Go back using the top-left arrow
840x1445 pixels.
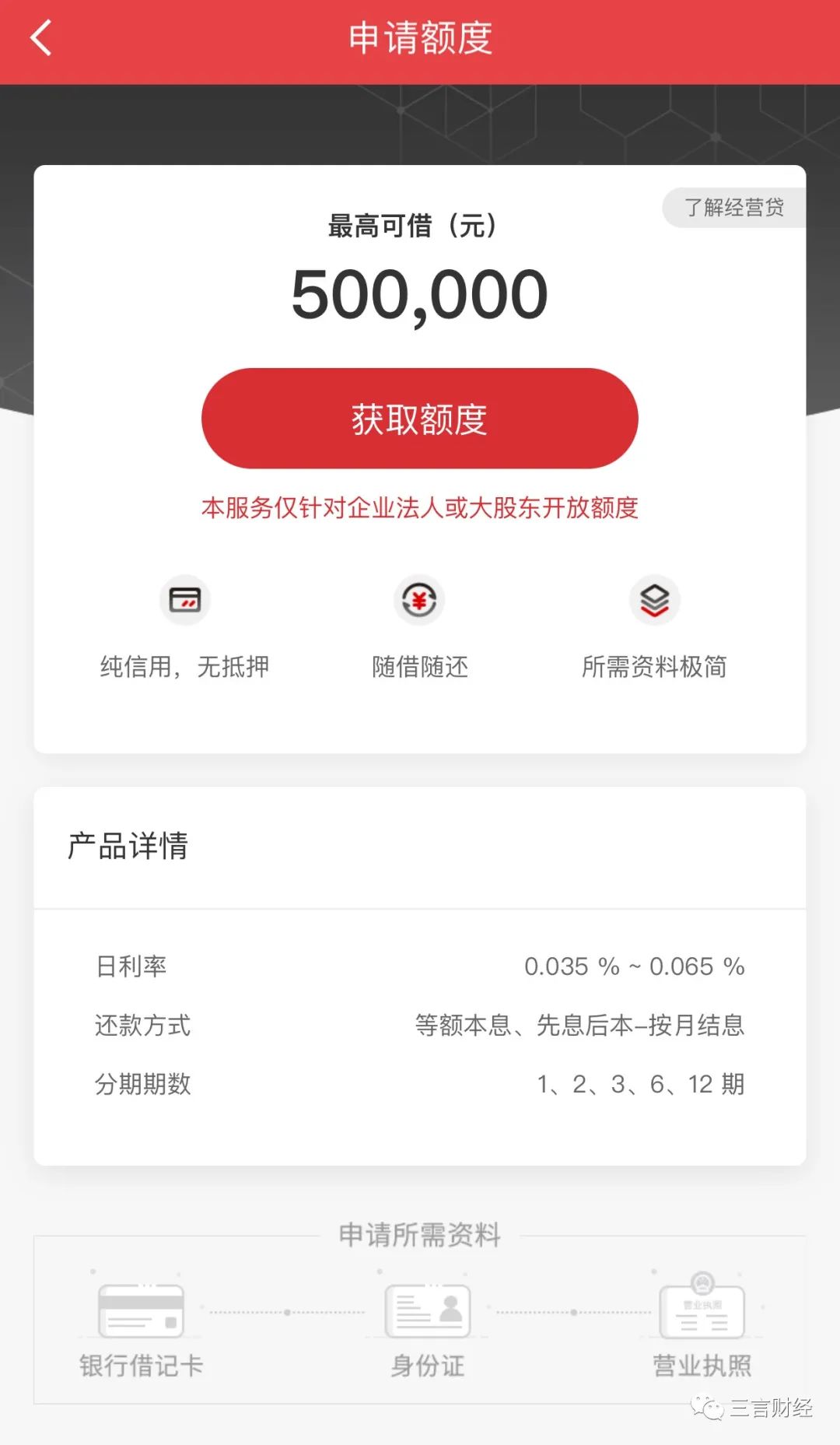point(40,38)
